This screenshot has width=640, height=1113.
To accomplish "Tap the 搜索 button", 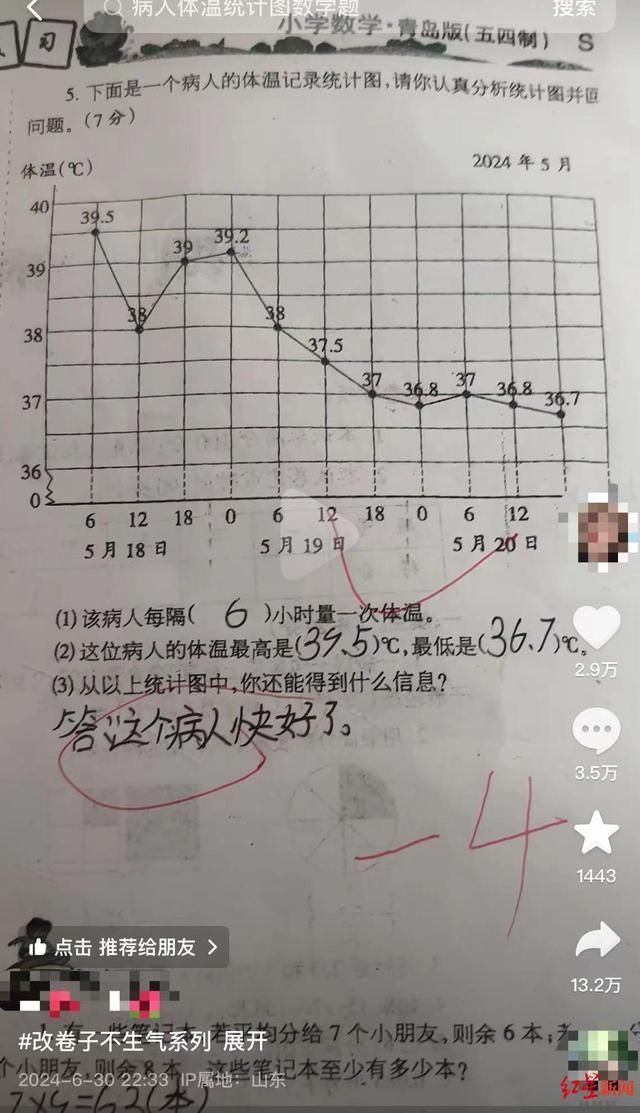I will tap(574, 10).
